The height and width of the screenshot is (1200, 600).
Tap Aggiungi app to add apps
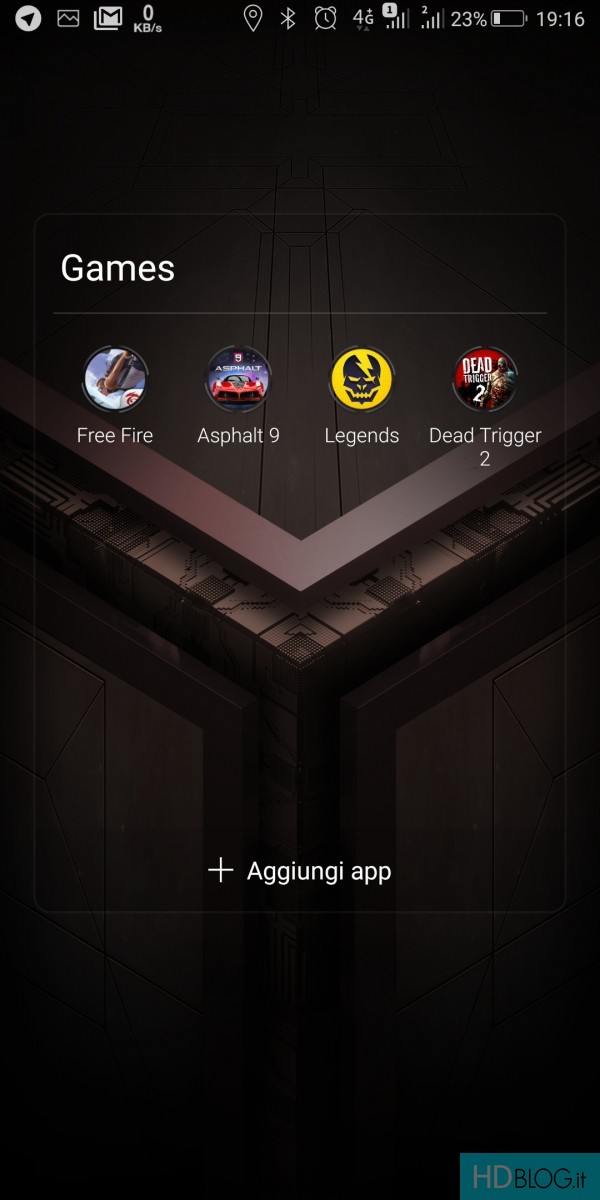[300, 870]
